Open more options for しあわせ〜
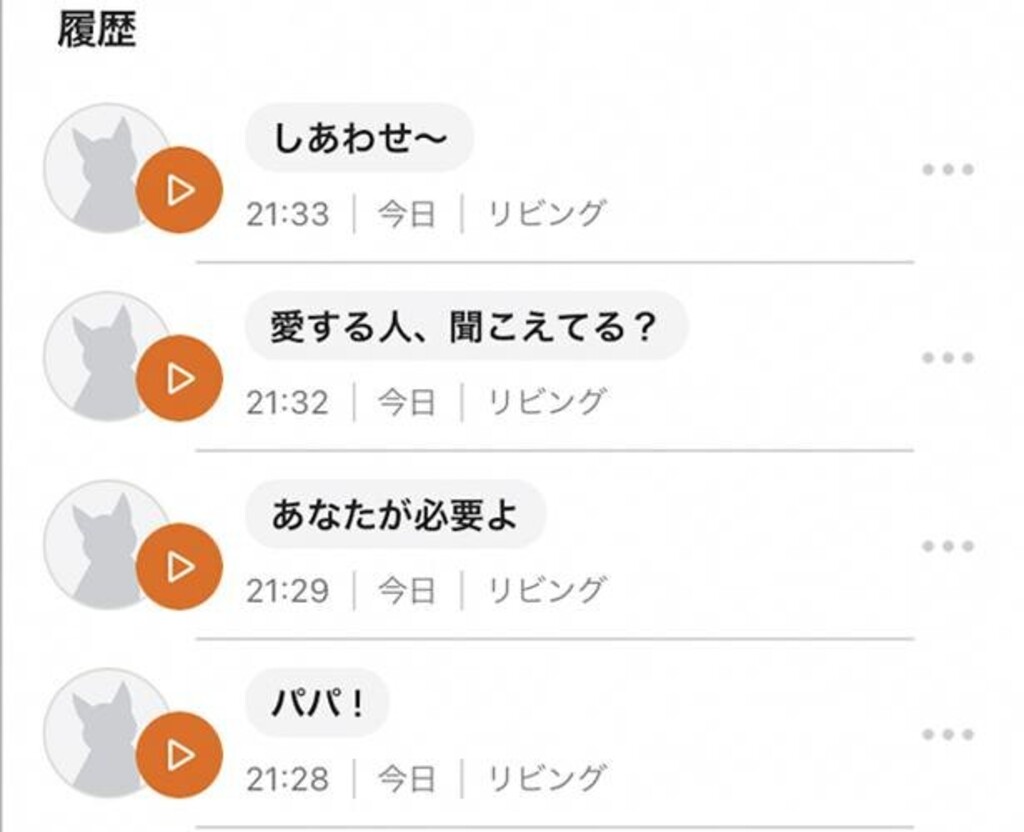1024x832 pixels. click(x=947, y=169)
